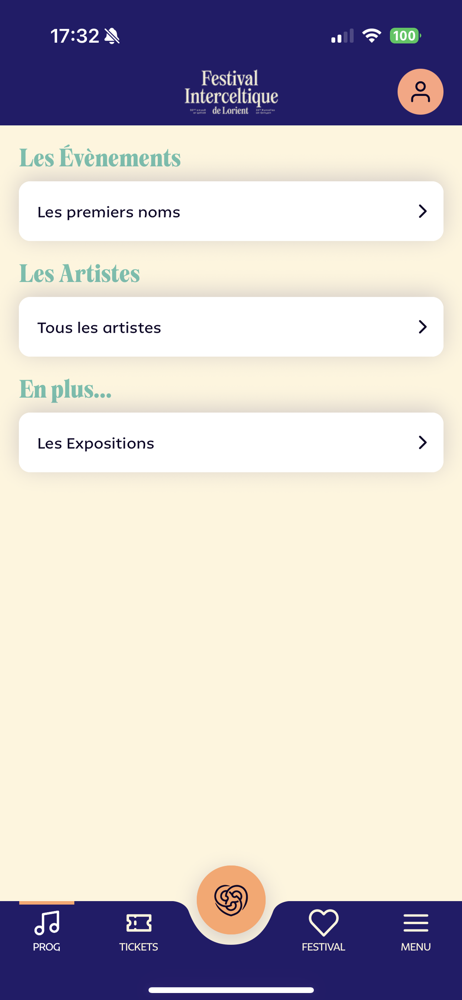
Task: Tap the center Celtic knot button
Action: [231, 899]
